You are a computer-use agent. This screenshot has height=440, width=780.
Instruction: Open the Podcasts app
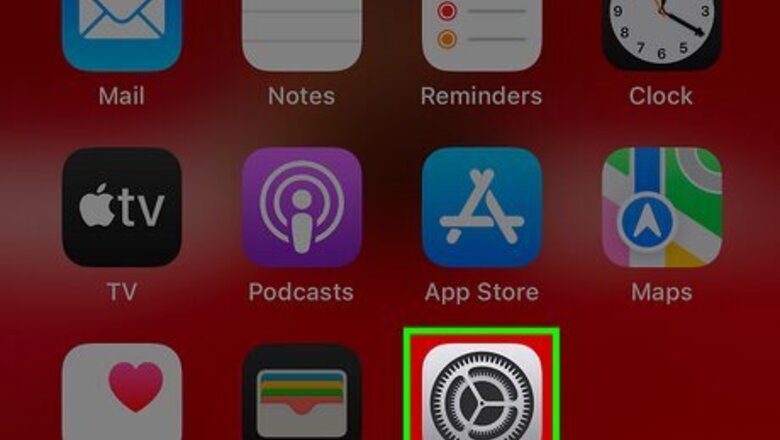tap(301, 207)
